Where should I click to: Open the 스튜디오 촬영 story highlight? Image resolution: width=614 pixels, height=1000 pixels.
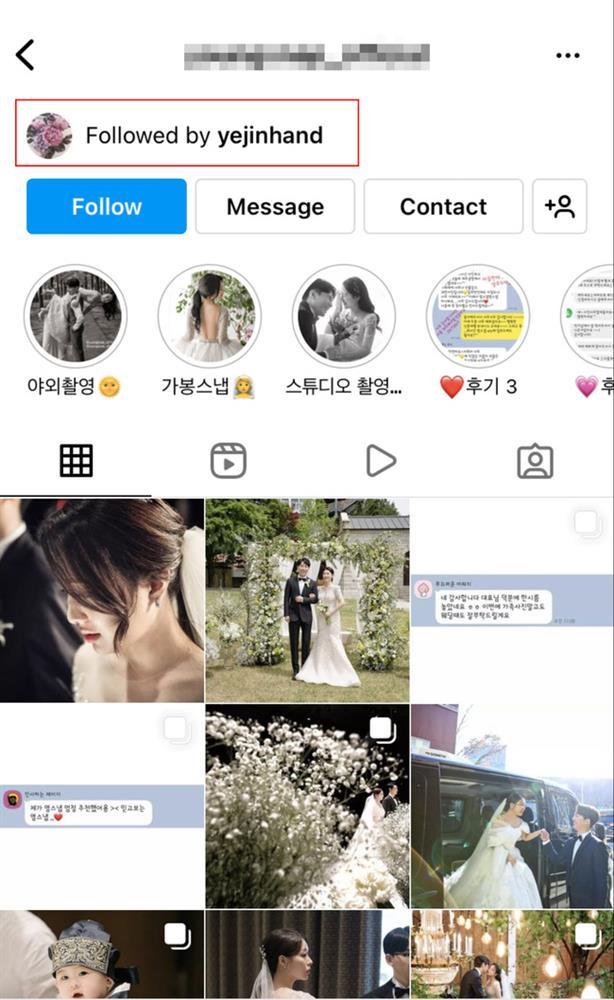click(344, 316)
